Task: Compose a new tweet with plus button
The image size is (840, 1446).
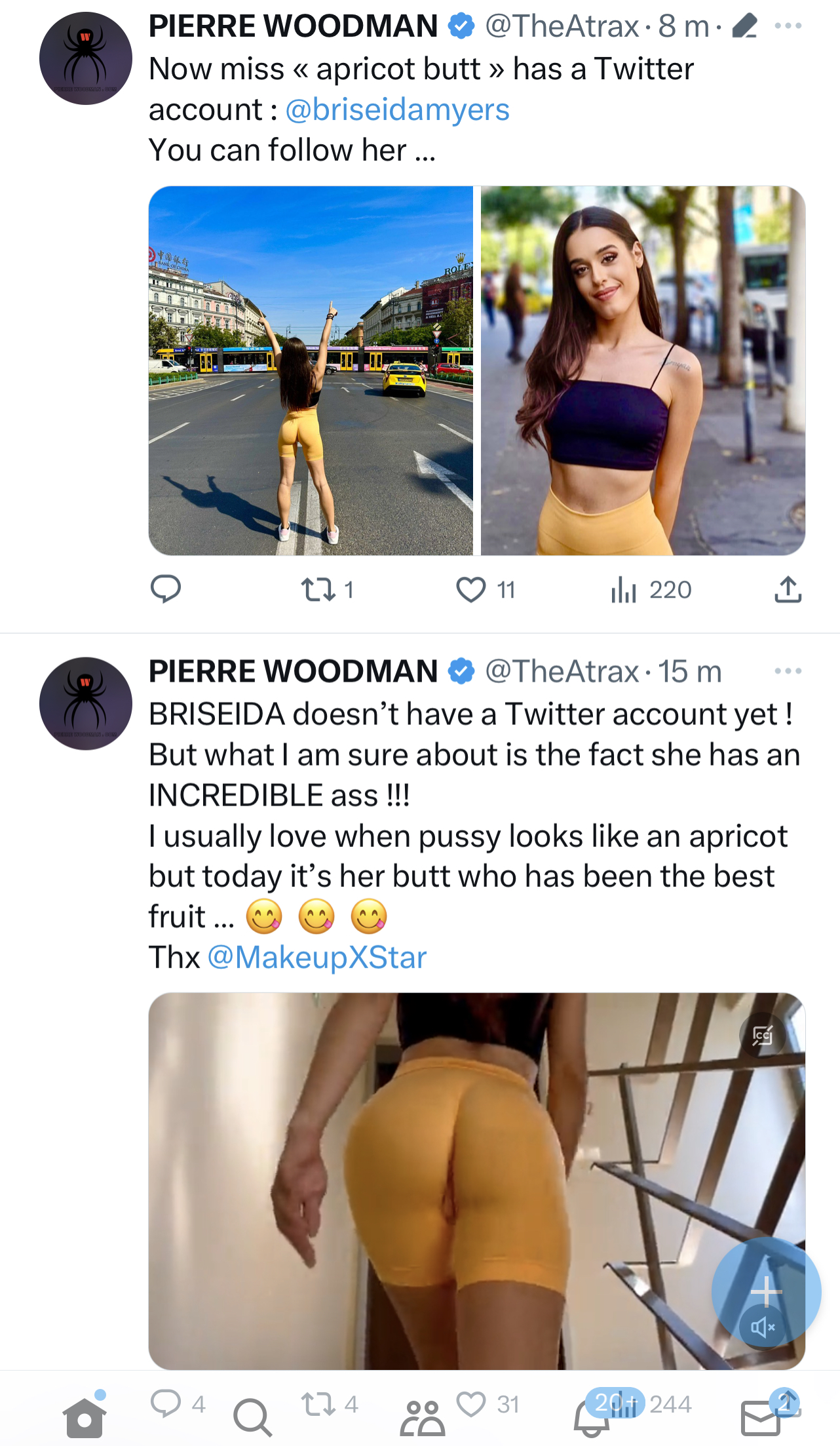Action: 766,1291
